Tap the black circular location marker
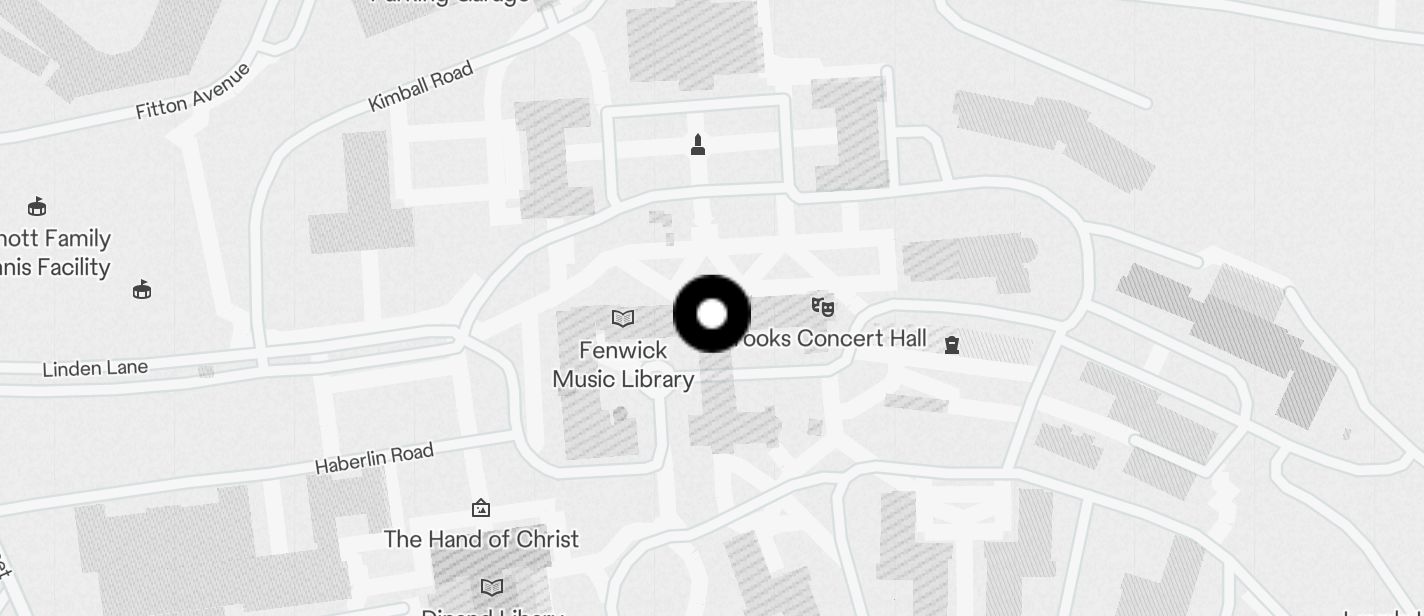The image size is (1424, 616). click(x=711, y=314)
